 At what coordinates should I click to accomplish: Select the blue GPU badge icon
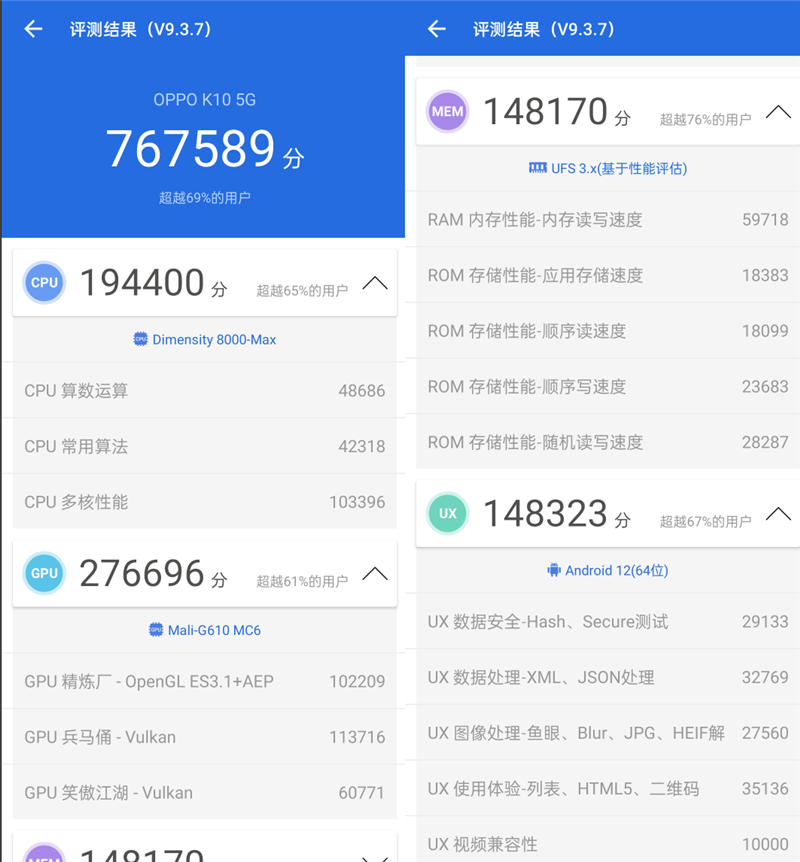click(x=44, y=573)
